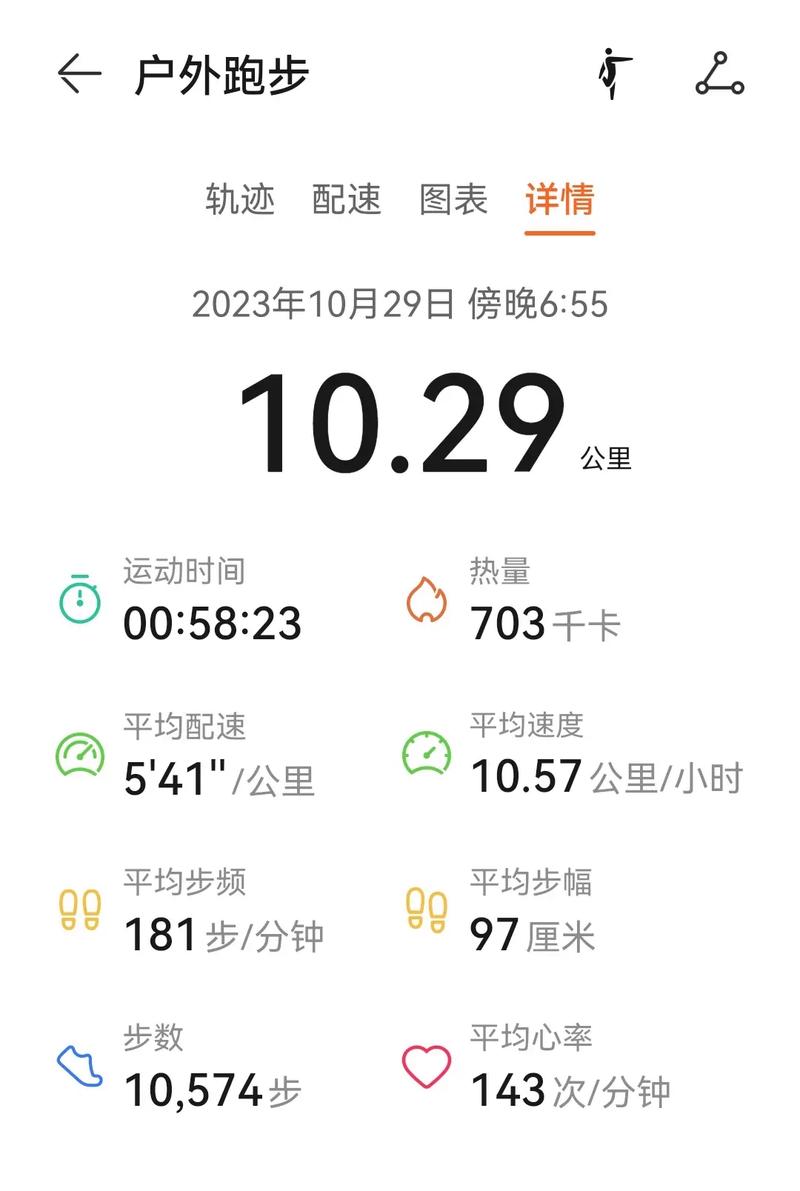The image size is (800, 1191).
Task: Tap the pace gauge icon beside 平均配速
Action: (80, 754)
